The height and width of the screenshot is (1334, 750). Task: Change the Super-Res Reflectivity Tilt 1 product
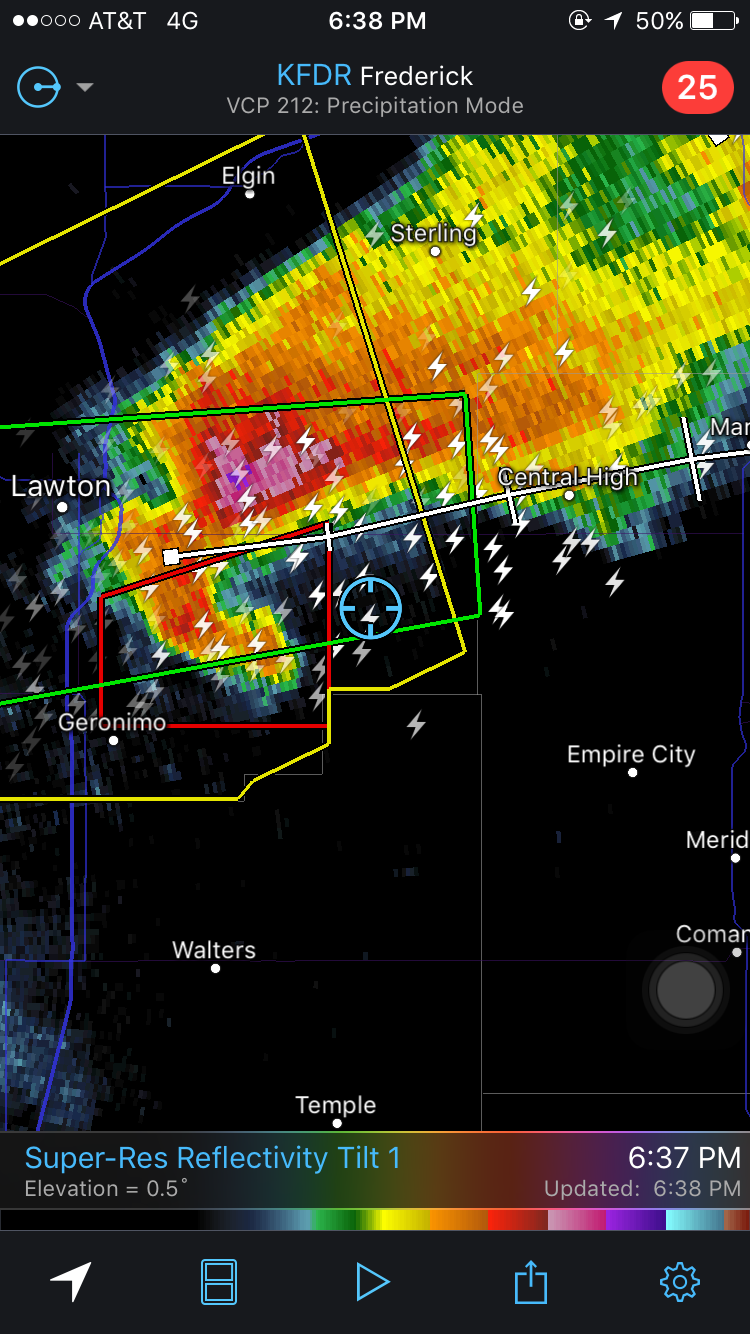212,1158
